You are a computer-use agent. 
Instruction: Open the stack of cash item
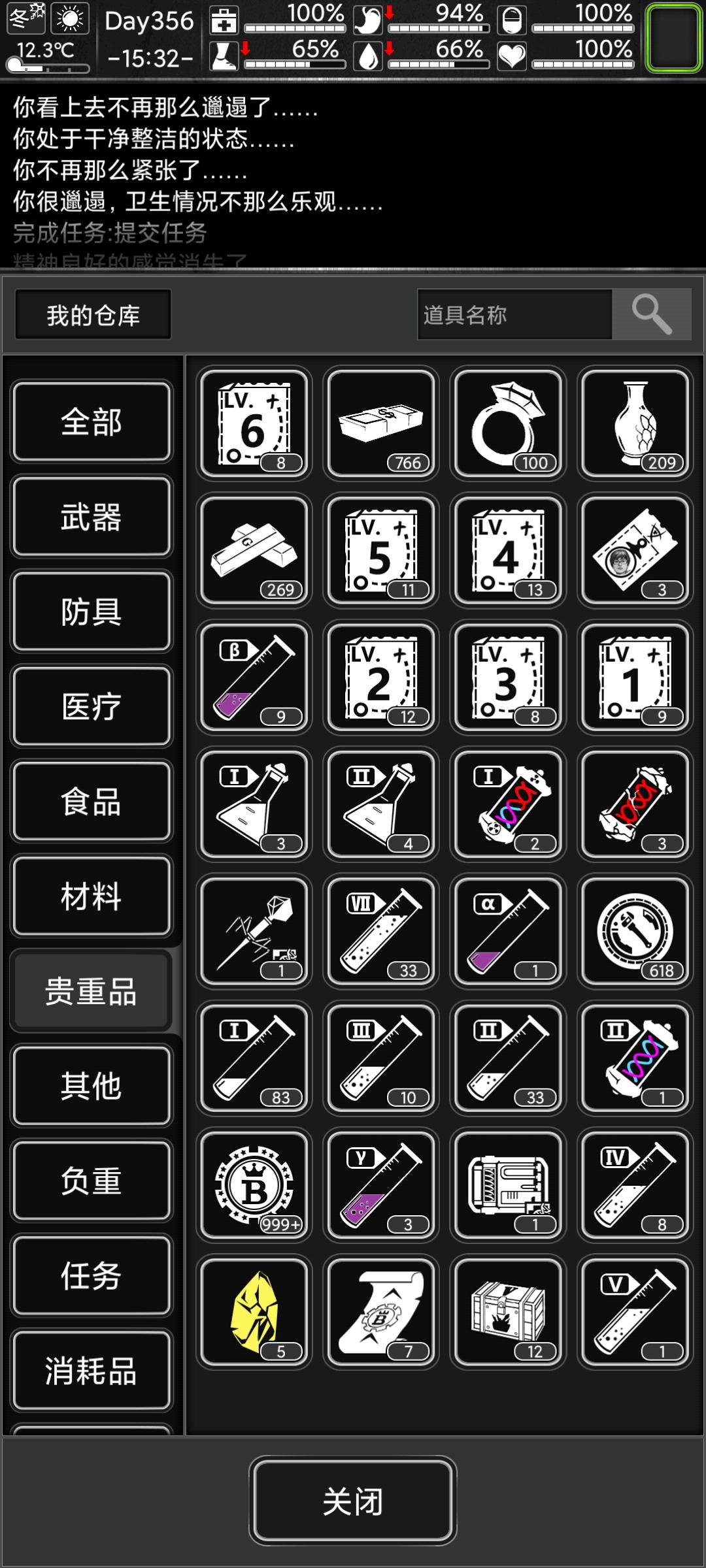point(380,423)
